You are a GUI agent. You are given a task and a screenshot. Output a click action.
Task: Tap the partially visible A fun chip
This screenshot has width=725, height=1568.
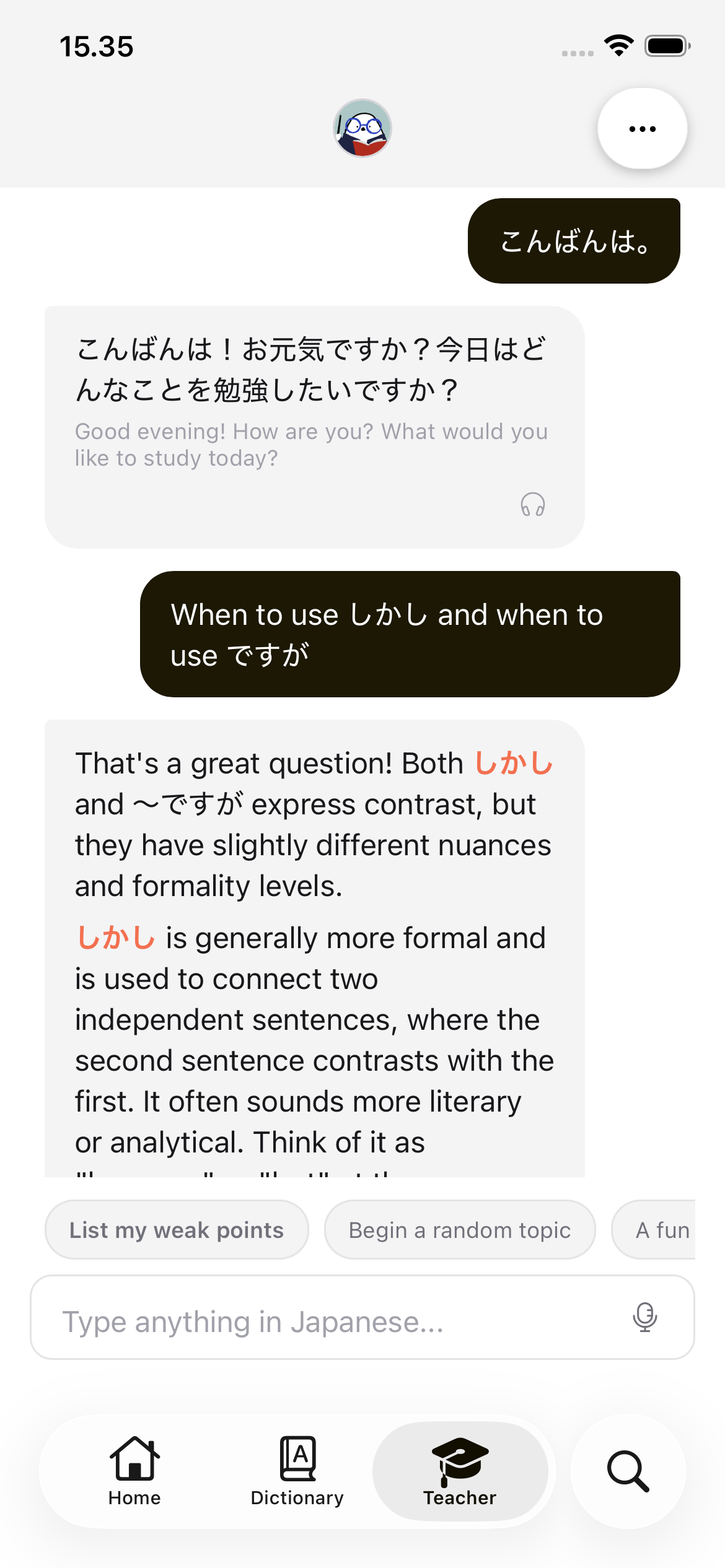654,1229
